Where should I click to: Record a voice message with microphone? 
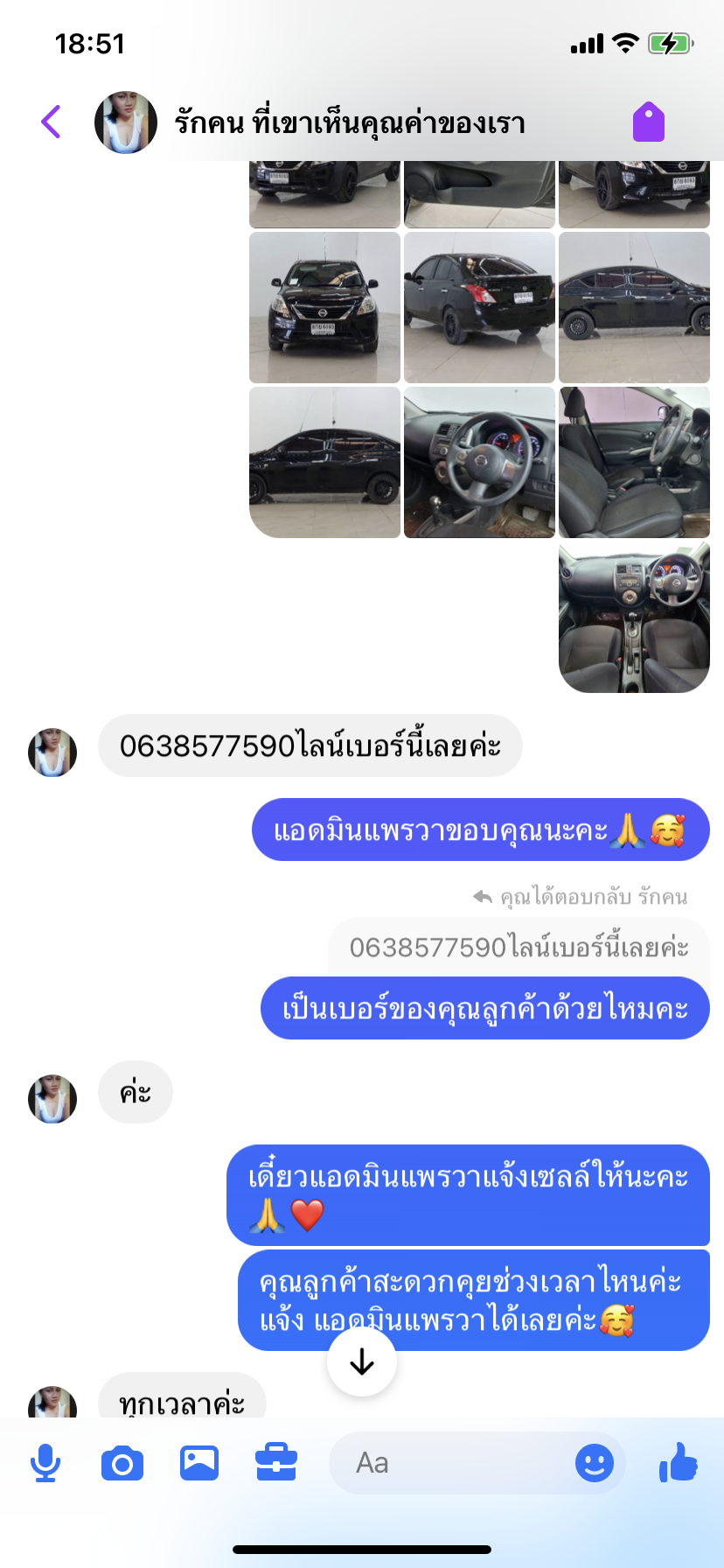coord(45,1463)
